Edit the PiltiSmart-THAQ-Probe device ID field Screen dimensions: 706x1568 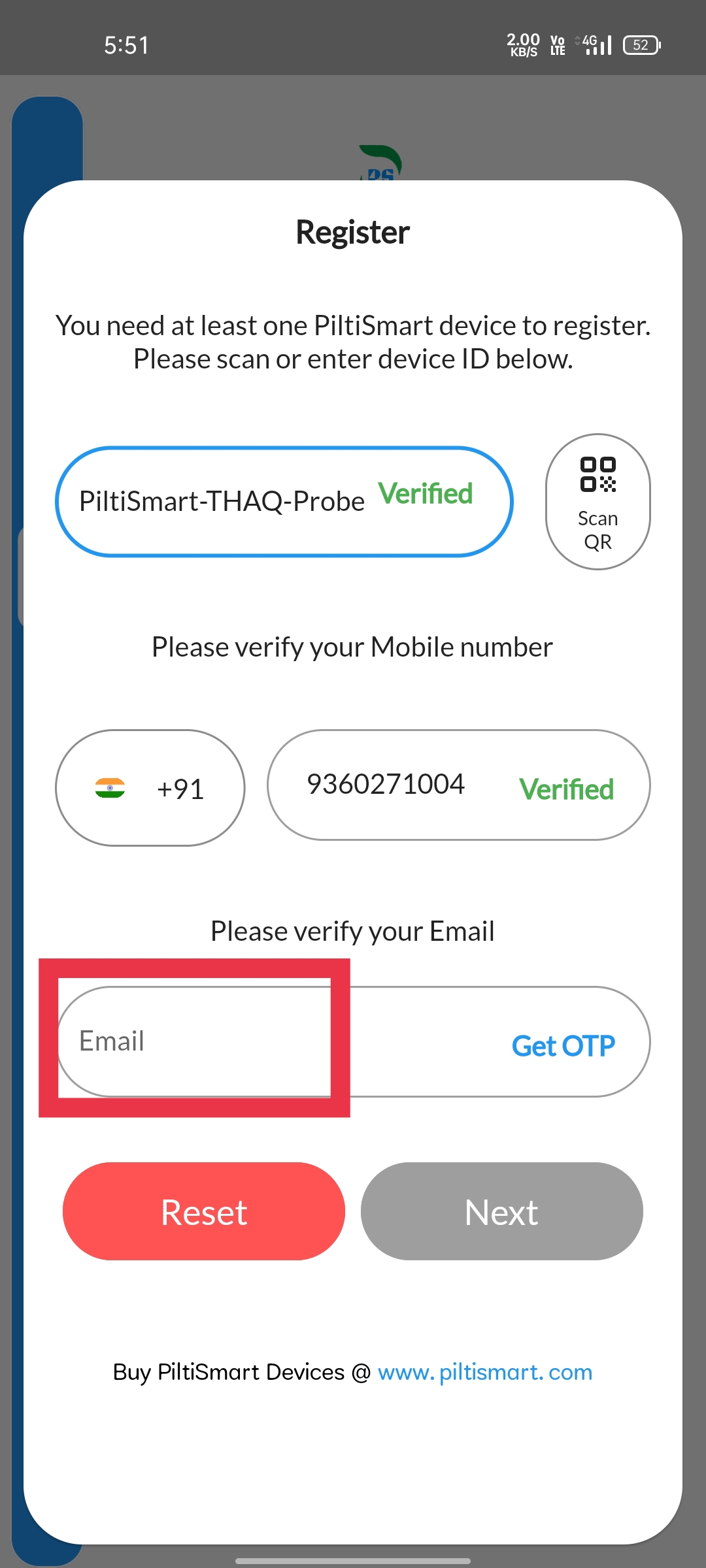(x=222, y=502)
